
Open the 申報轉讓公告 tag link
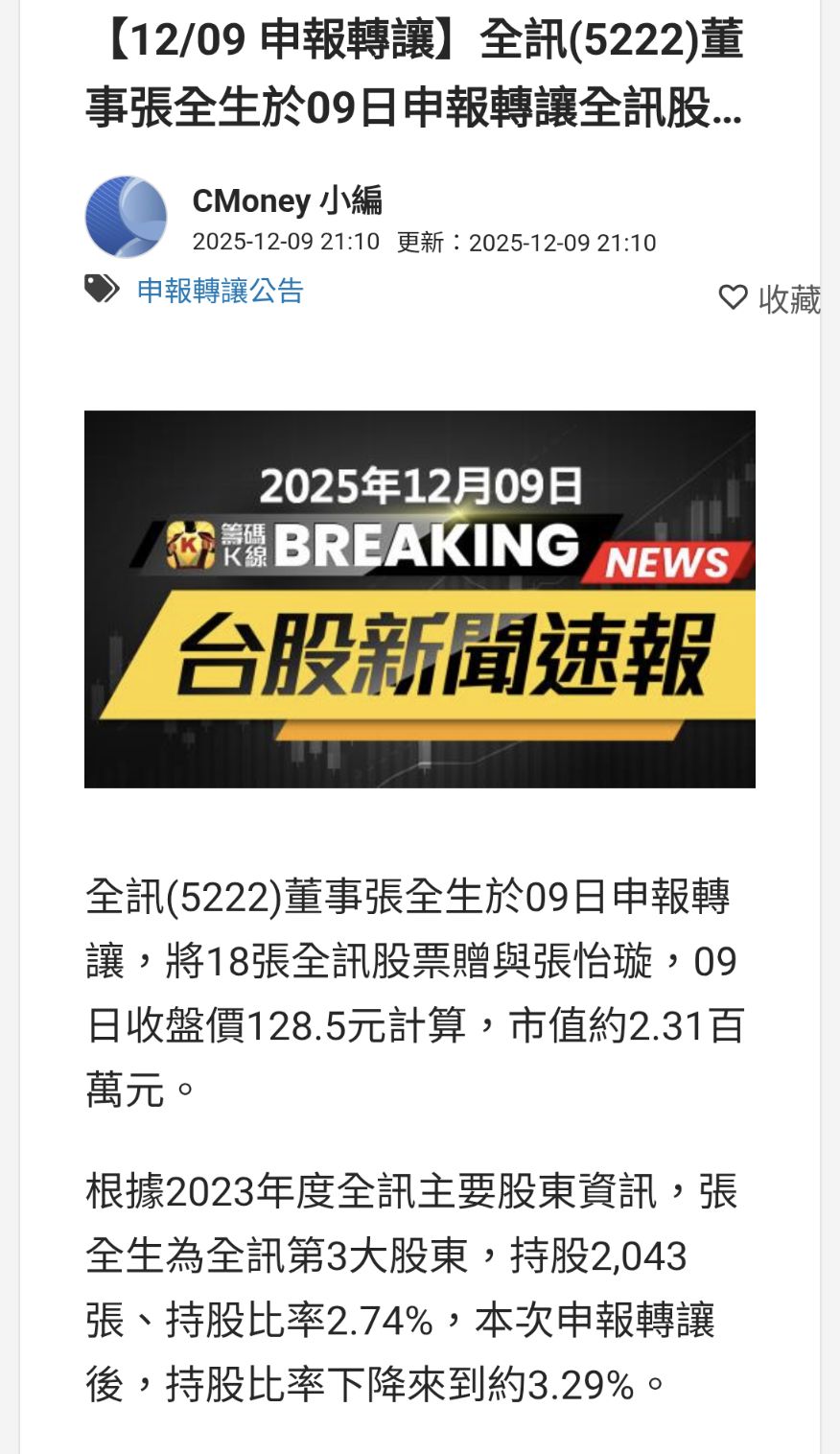pos(221,291)
